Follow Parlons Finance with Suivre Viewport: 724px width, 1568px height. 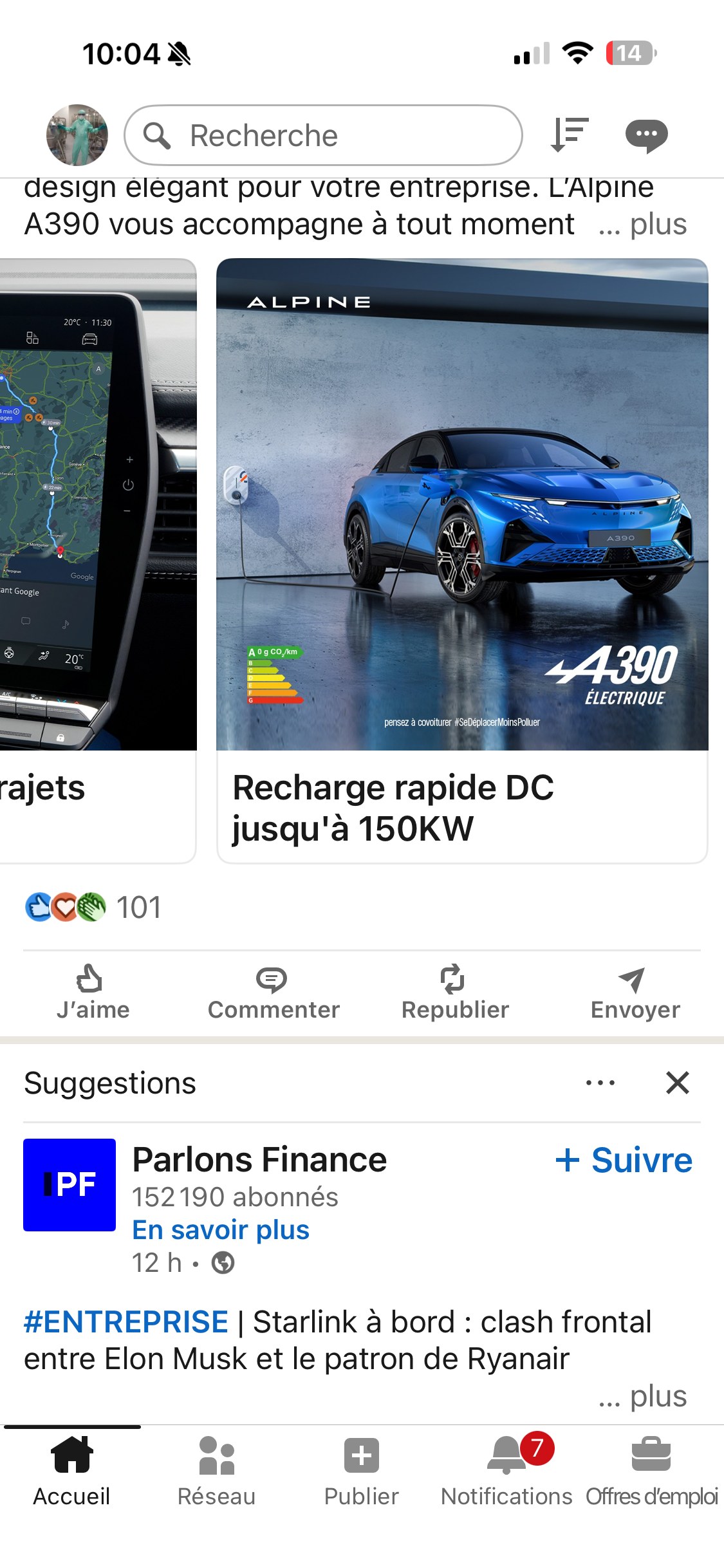tap(624, 1161)
